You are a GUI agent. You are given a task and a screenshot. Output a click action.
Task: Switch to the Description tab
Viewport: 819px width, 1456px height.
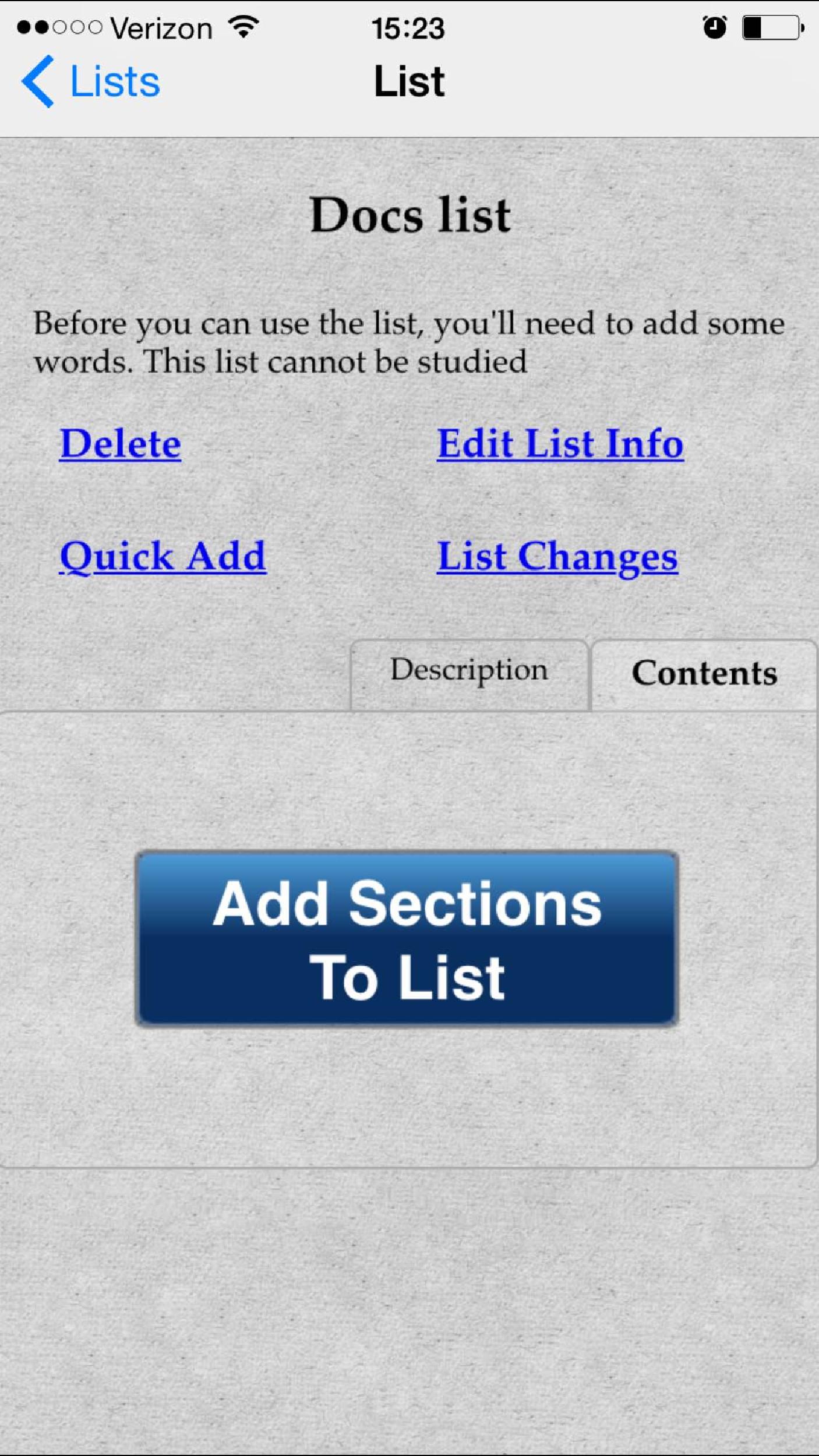tap(469, 674)
